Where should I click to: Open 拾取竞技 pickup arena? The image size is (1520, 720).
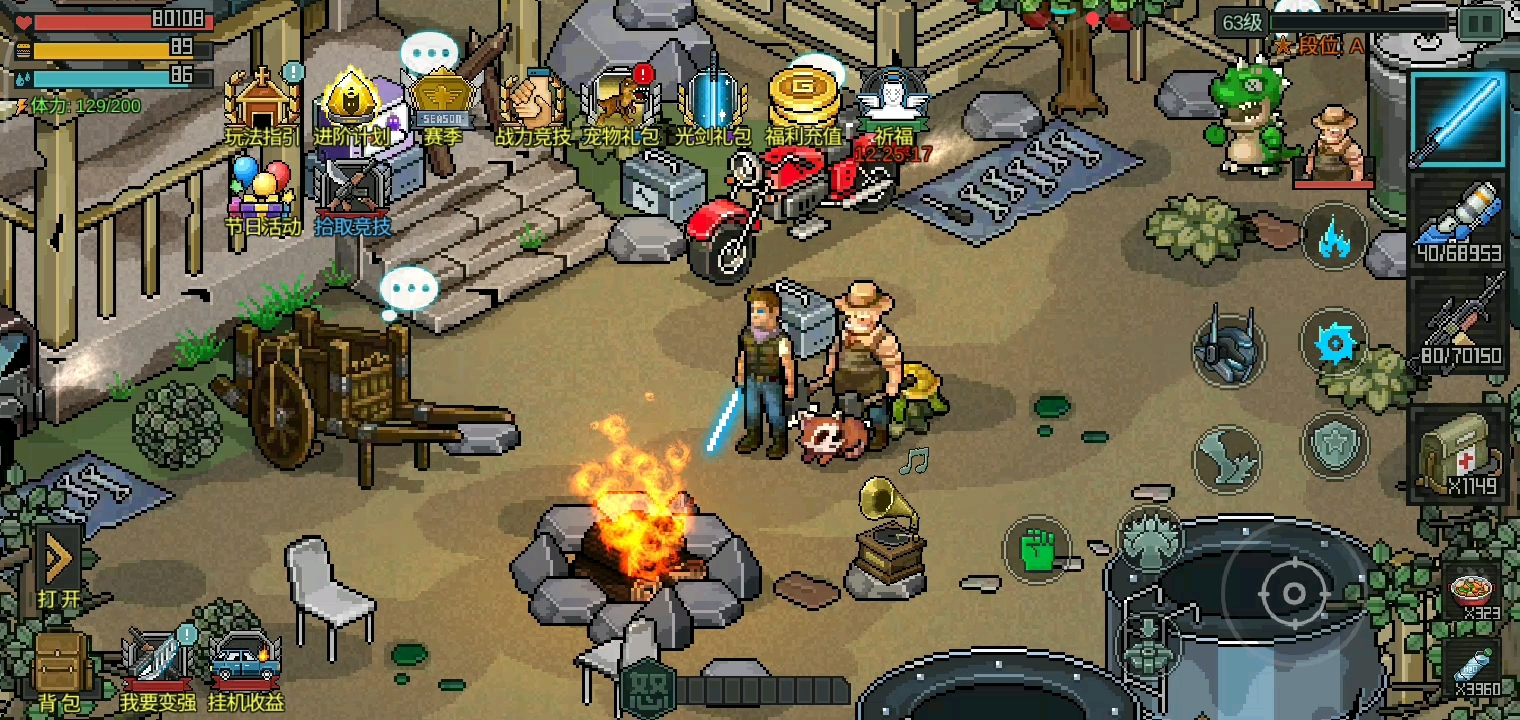point(352,195)
